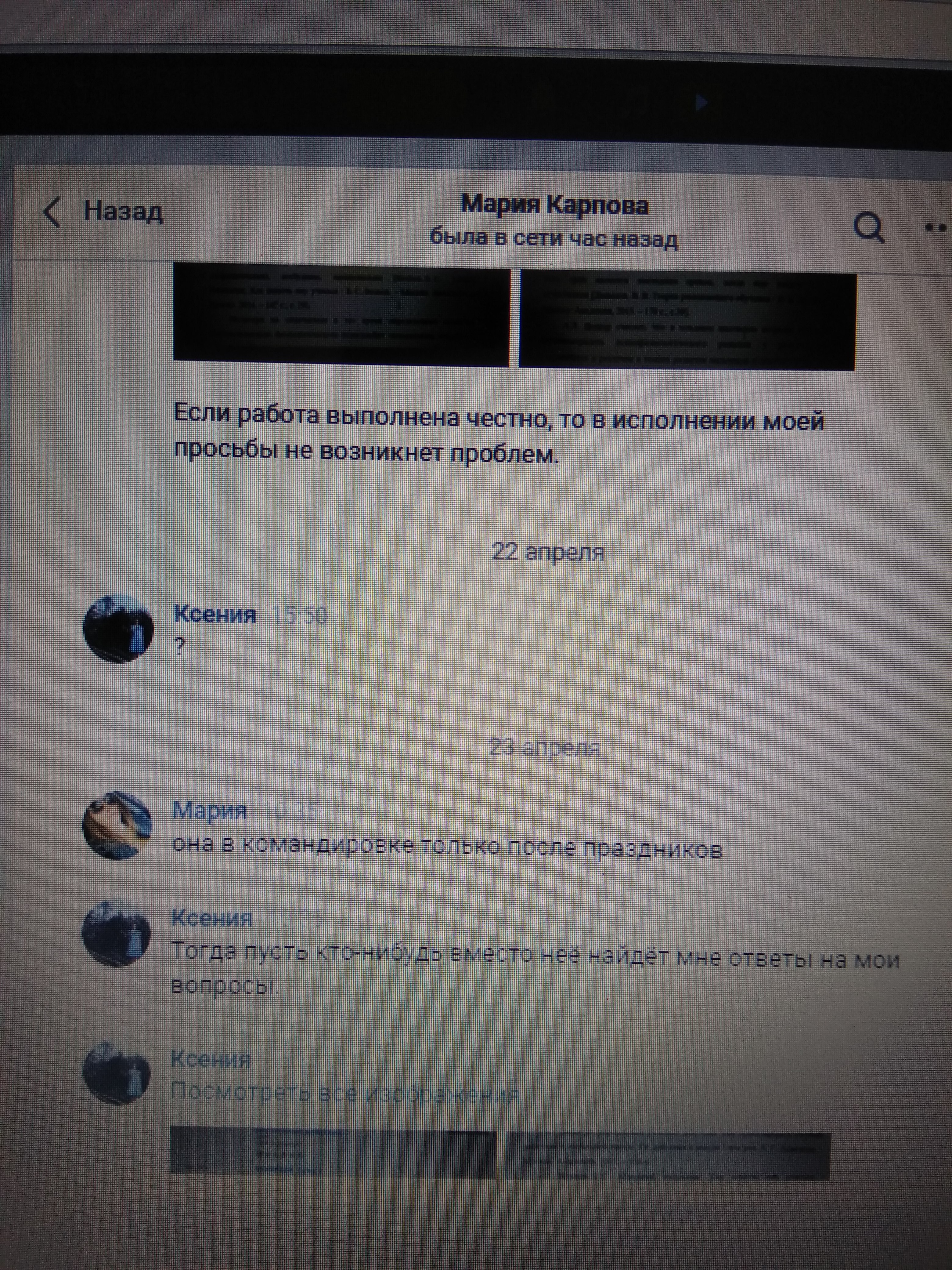The image size is (952, 1270).
Task: Open Ксения's avatar on the 22 апреля message
Action: (118, 629)
